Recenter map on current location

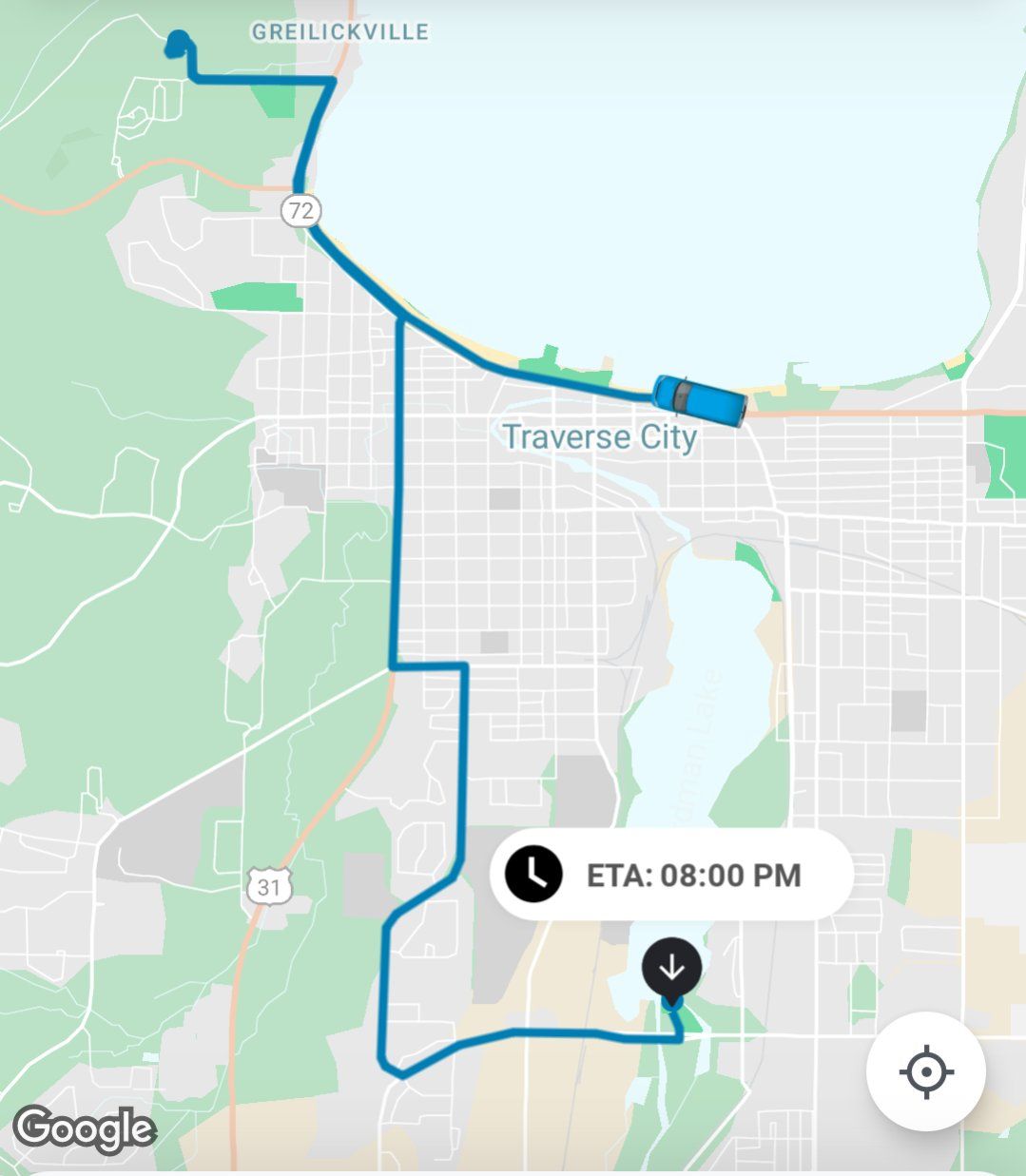[925, 1071]
